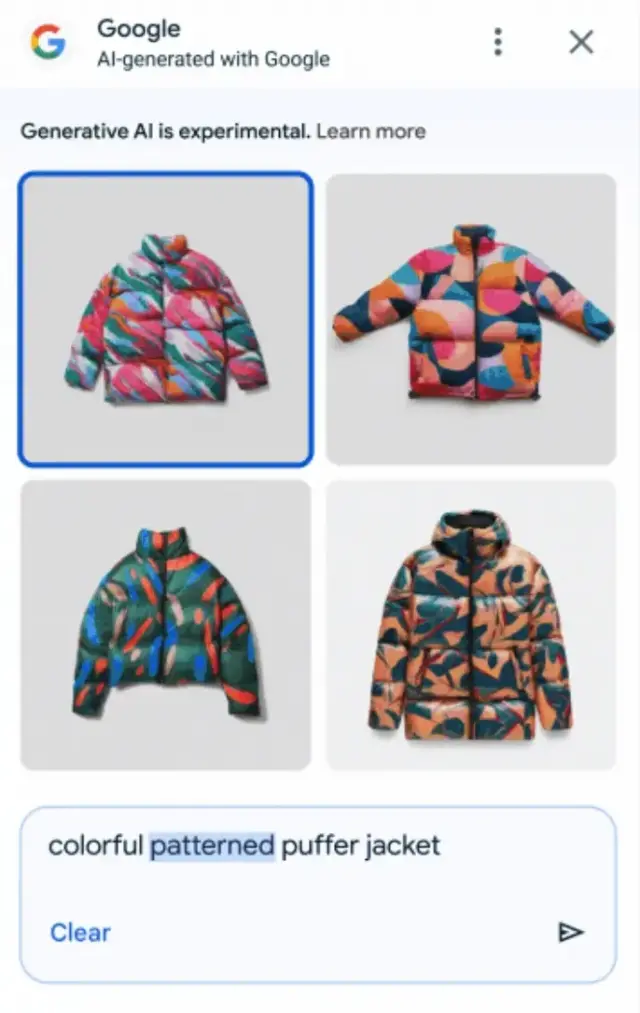This screenshot has height=1013, width=640.
Task: Pick the orange and blue abstract-shapes jacket
Action: click(471, 319)
